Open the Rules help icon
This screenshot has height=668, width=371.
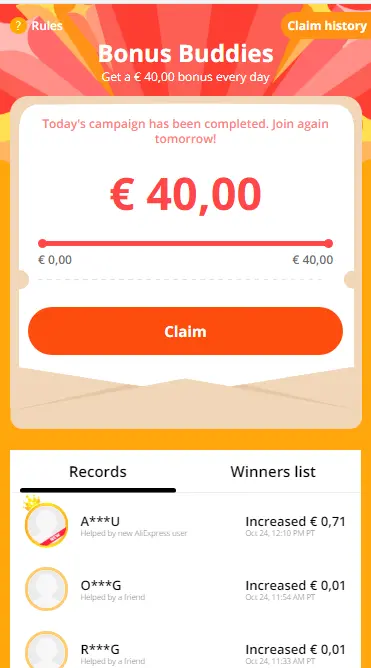18,26
